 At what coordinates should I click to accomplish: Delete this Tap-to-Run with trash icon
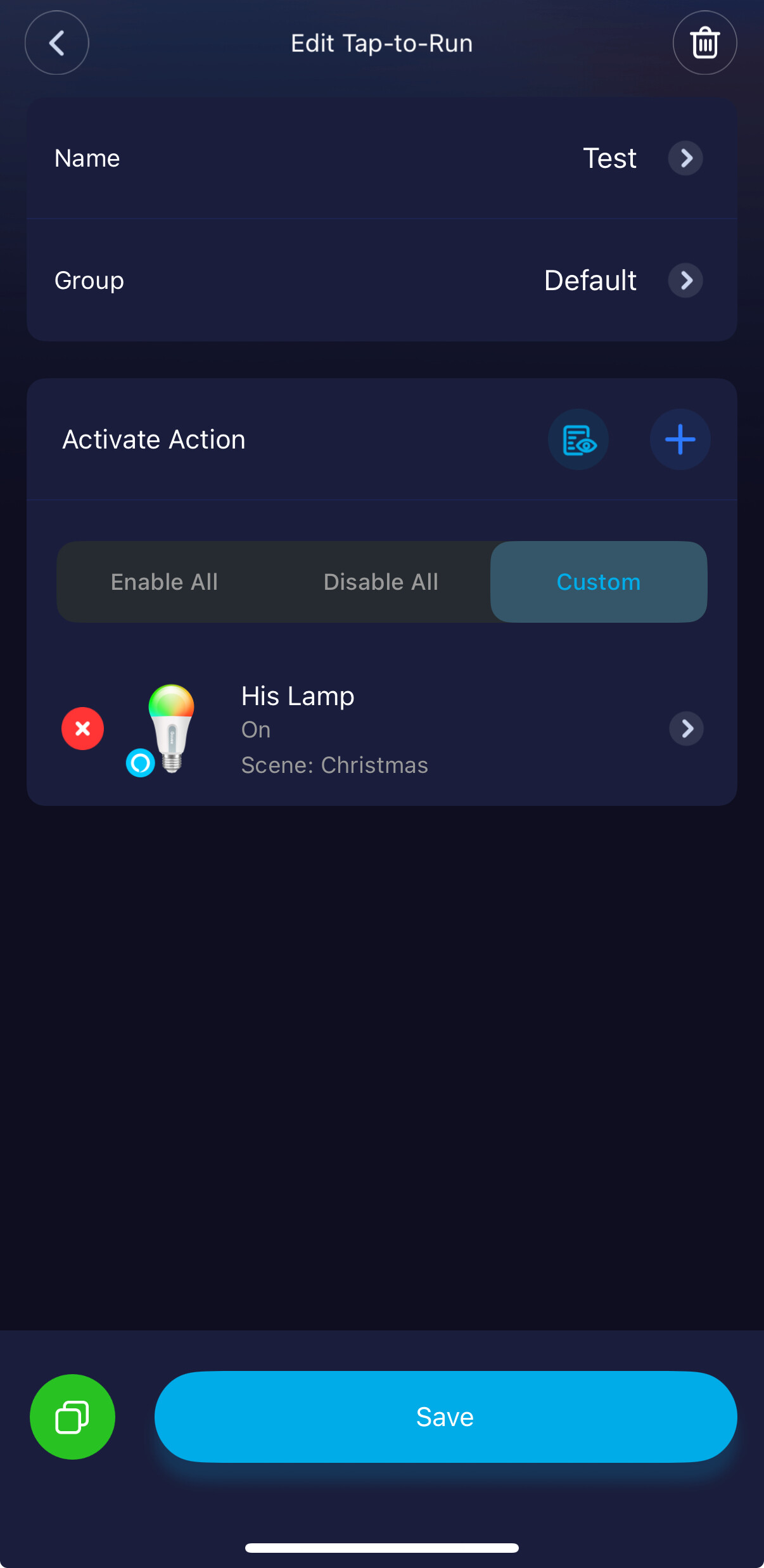(x=704, y=43)
